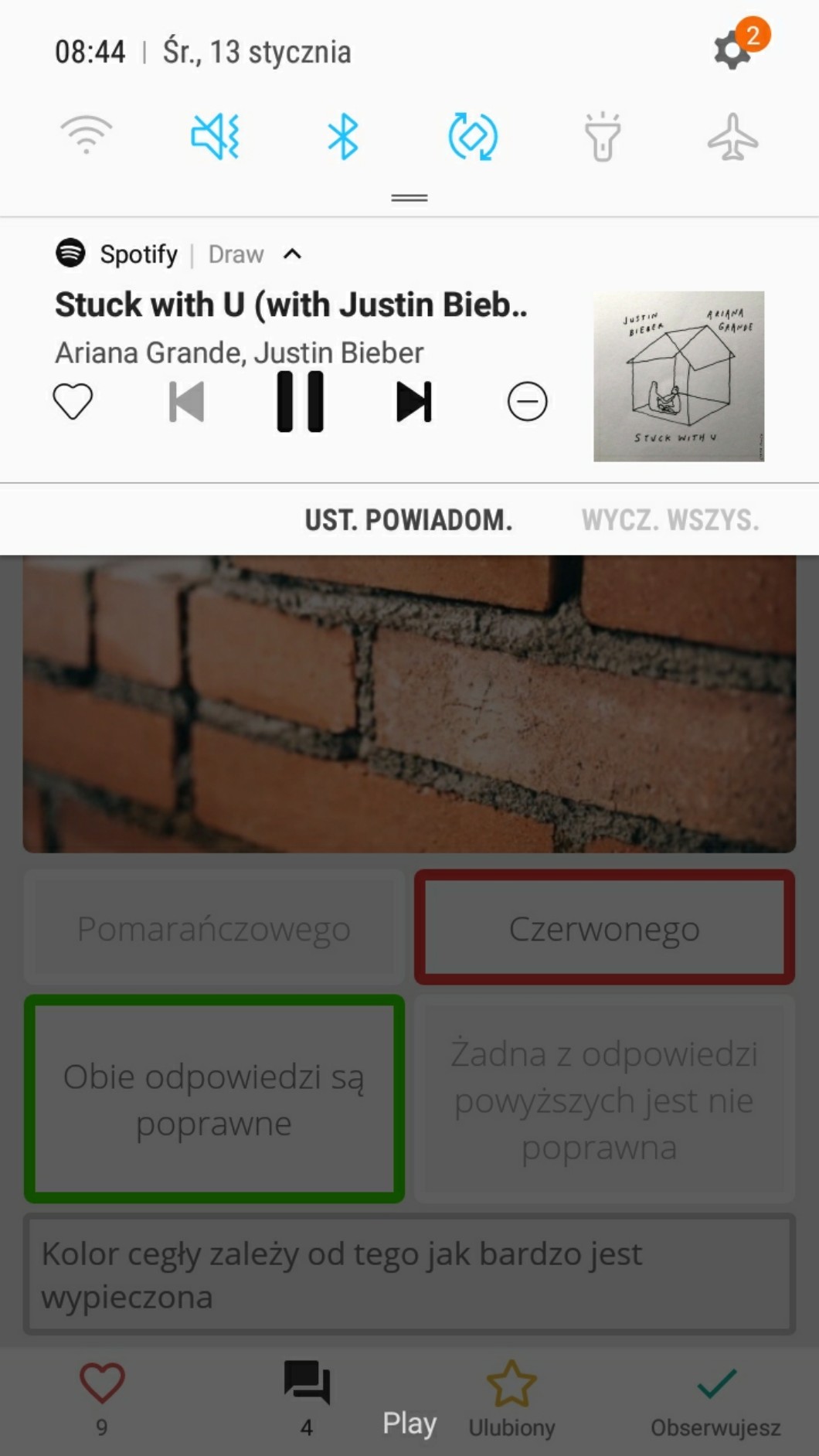819x1456 pixels.
Task: Expand quick settings panel handle
Action: click(409, 198)
